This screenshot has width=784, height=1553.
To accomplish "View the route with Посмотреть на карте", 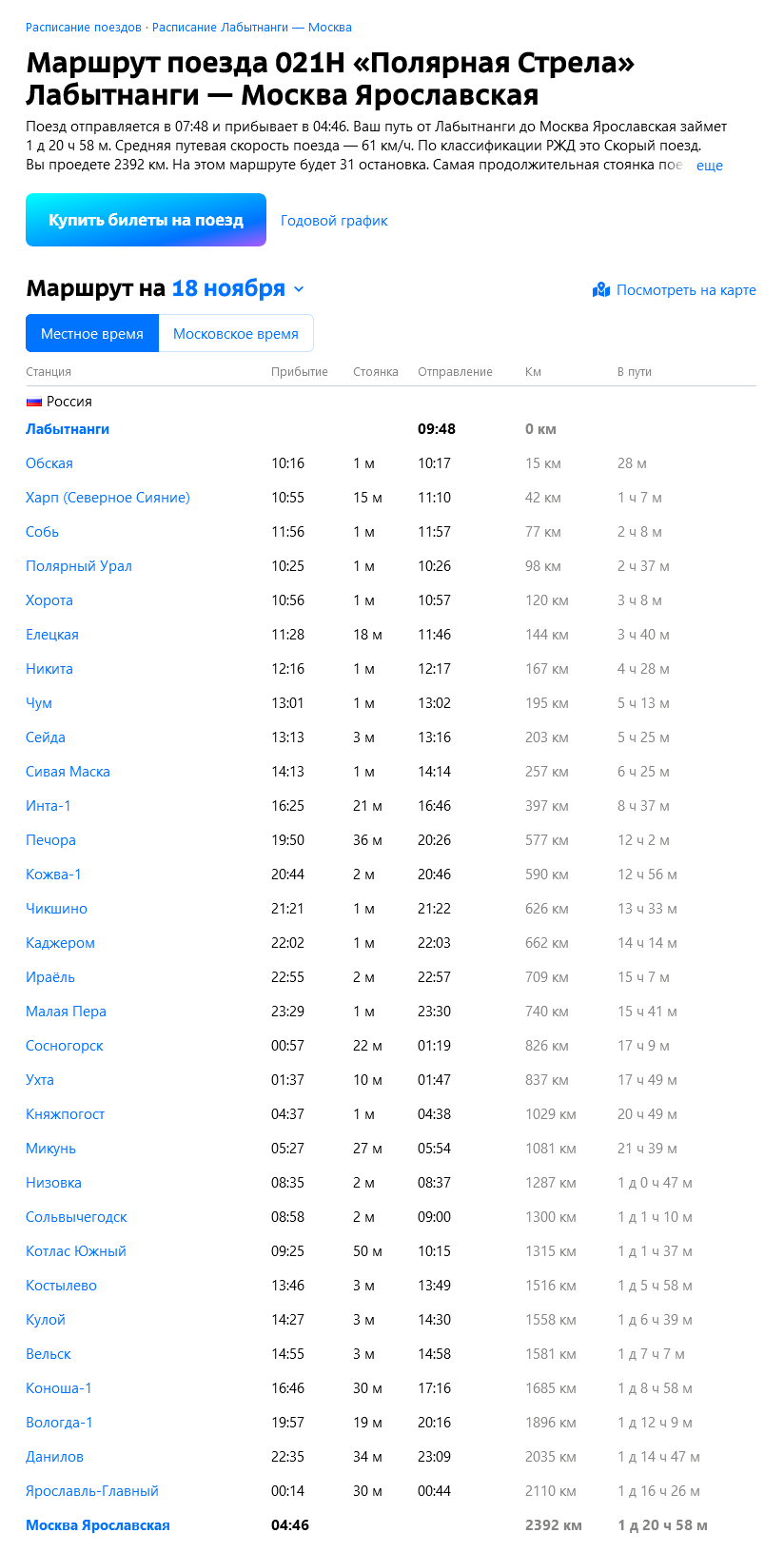I will point(675,290).
